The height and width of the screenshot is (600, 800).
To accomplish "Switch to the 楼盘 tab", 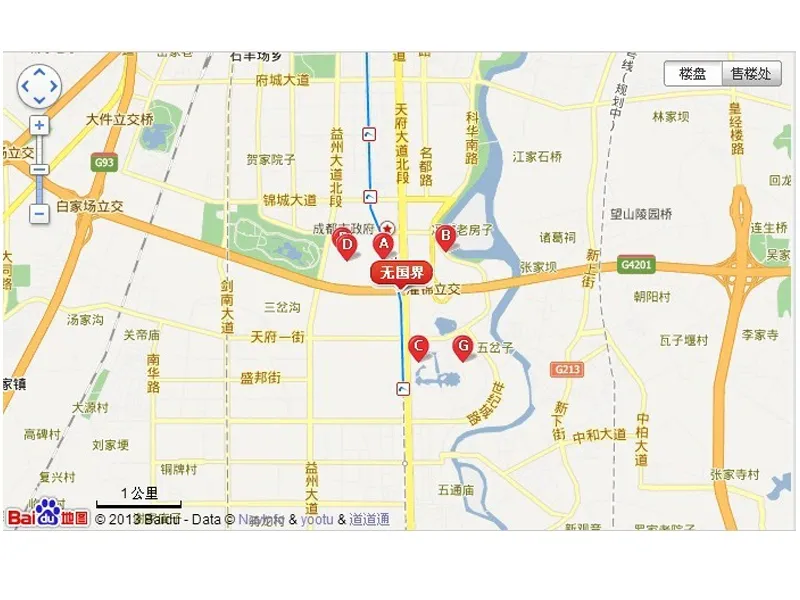I will tap(693, 74).
